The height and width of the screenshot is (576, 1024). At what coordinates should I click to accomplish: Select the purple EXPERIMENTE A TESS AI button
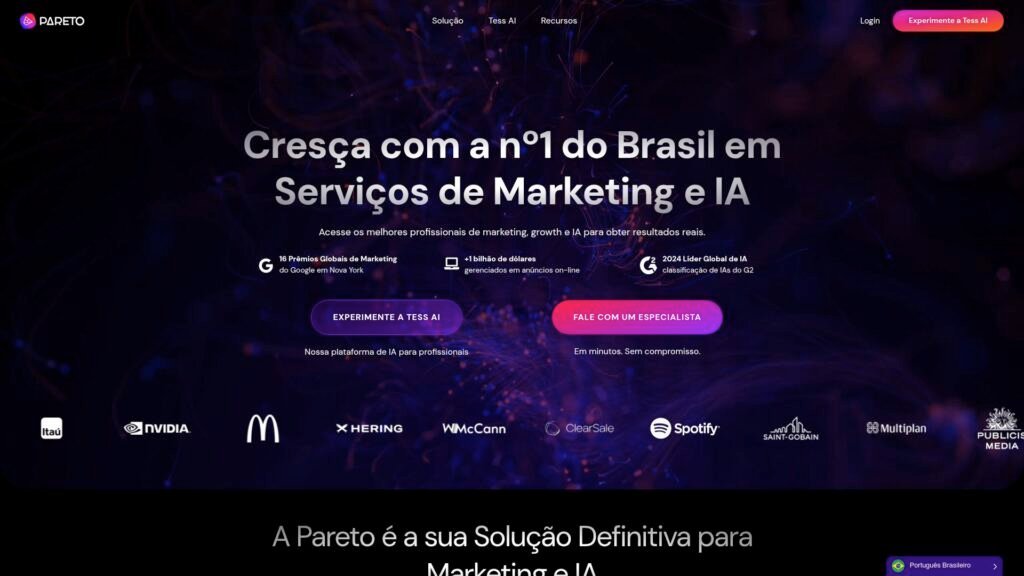coord(386,317)
